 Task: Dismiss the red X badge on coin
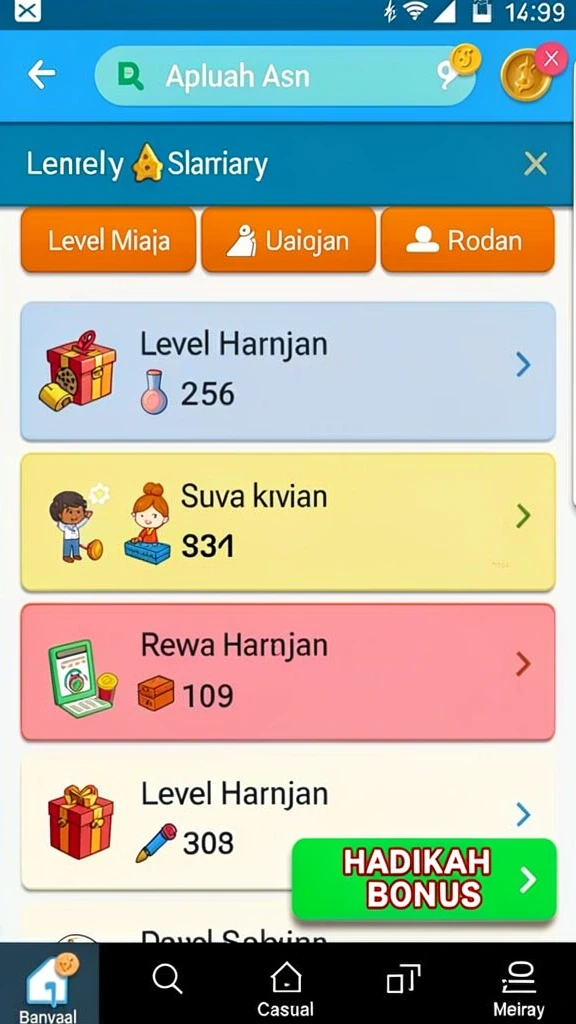(551, 59)
